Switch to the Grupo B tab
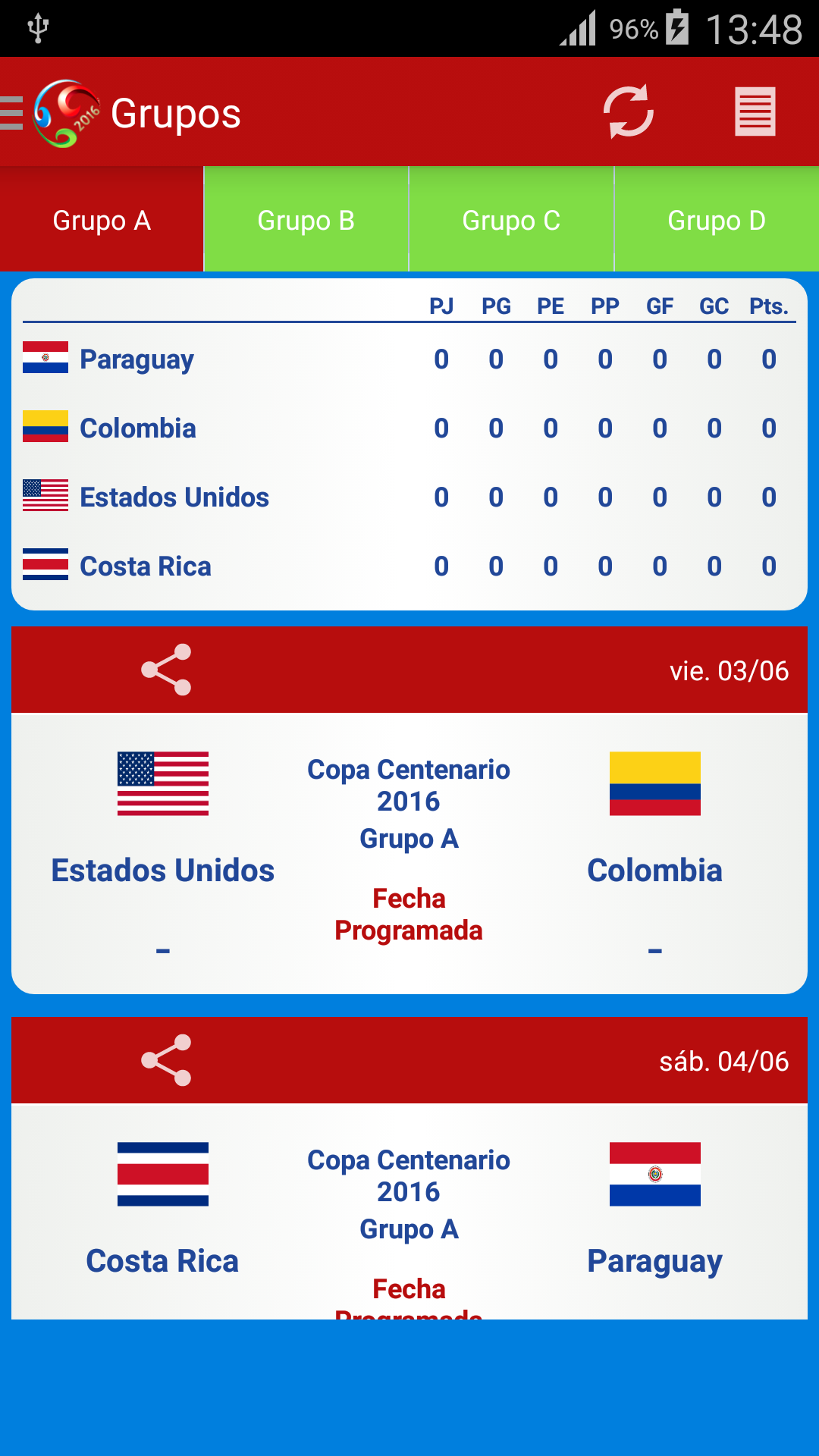Viewport: 819px width, 1456px height. pos(306,220)
